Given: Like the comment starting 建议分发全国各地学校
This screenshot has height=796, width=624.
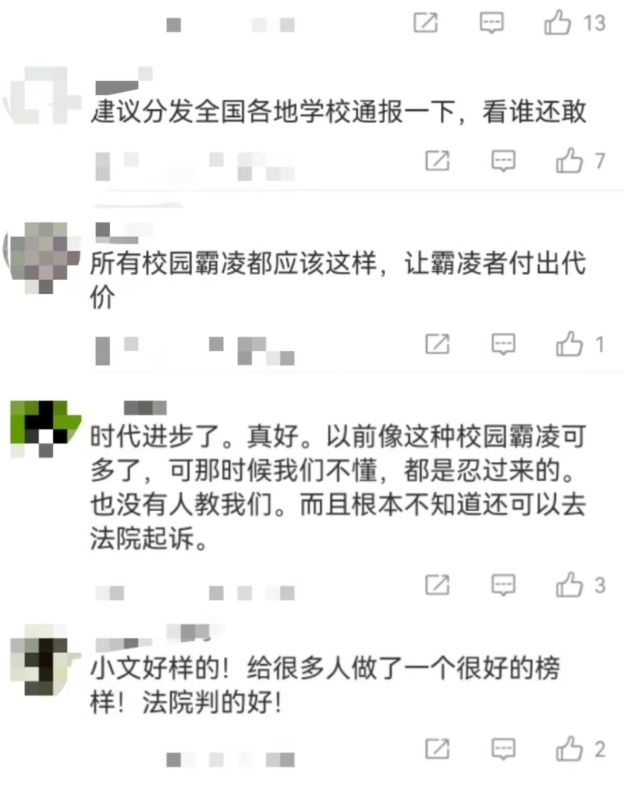Looking at the screenshot, I should click(569, 159).
